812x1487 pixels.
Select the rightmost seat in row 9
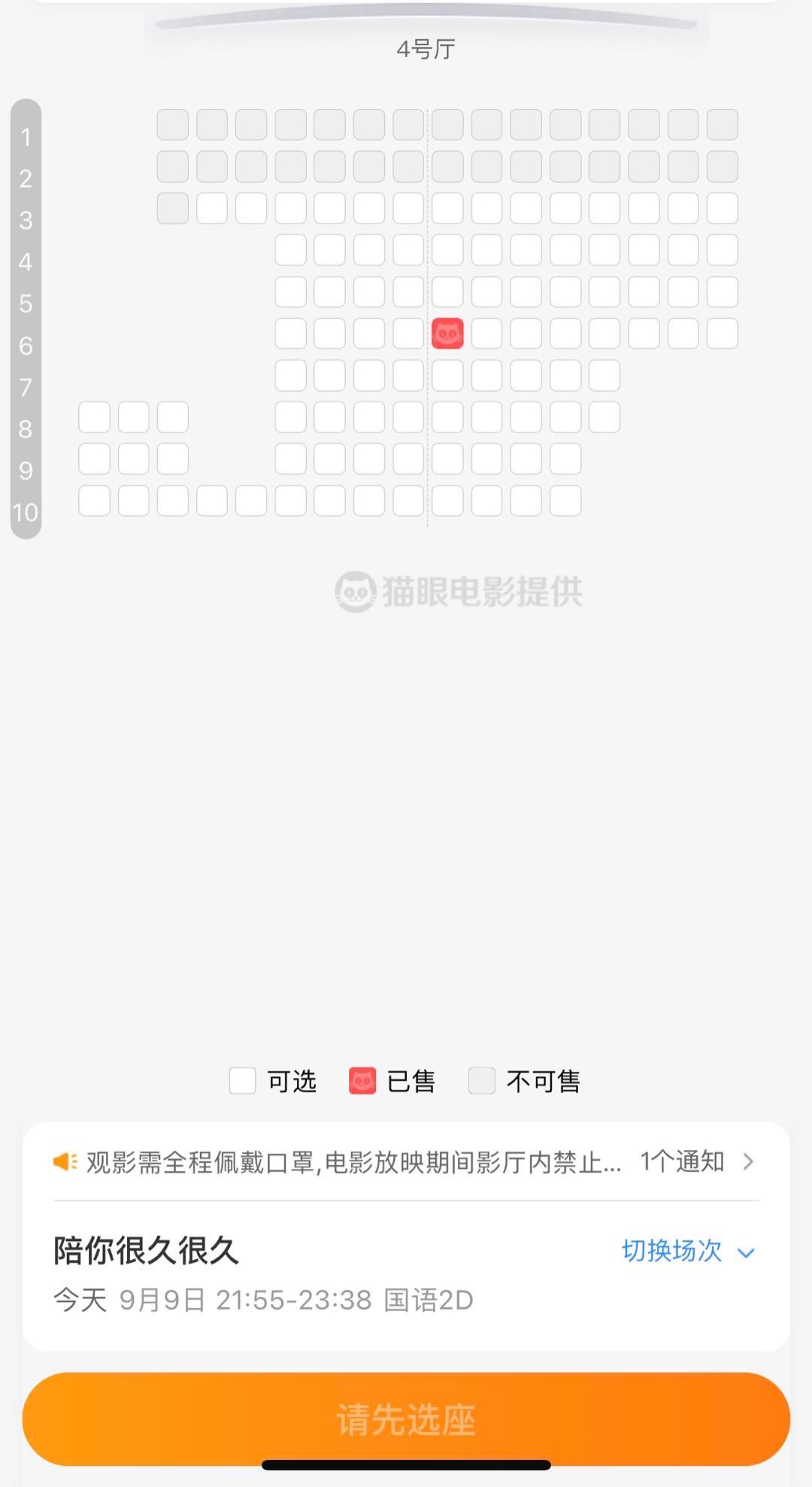pyautogui.click(x=565, y=459)
